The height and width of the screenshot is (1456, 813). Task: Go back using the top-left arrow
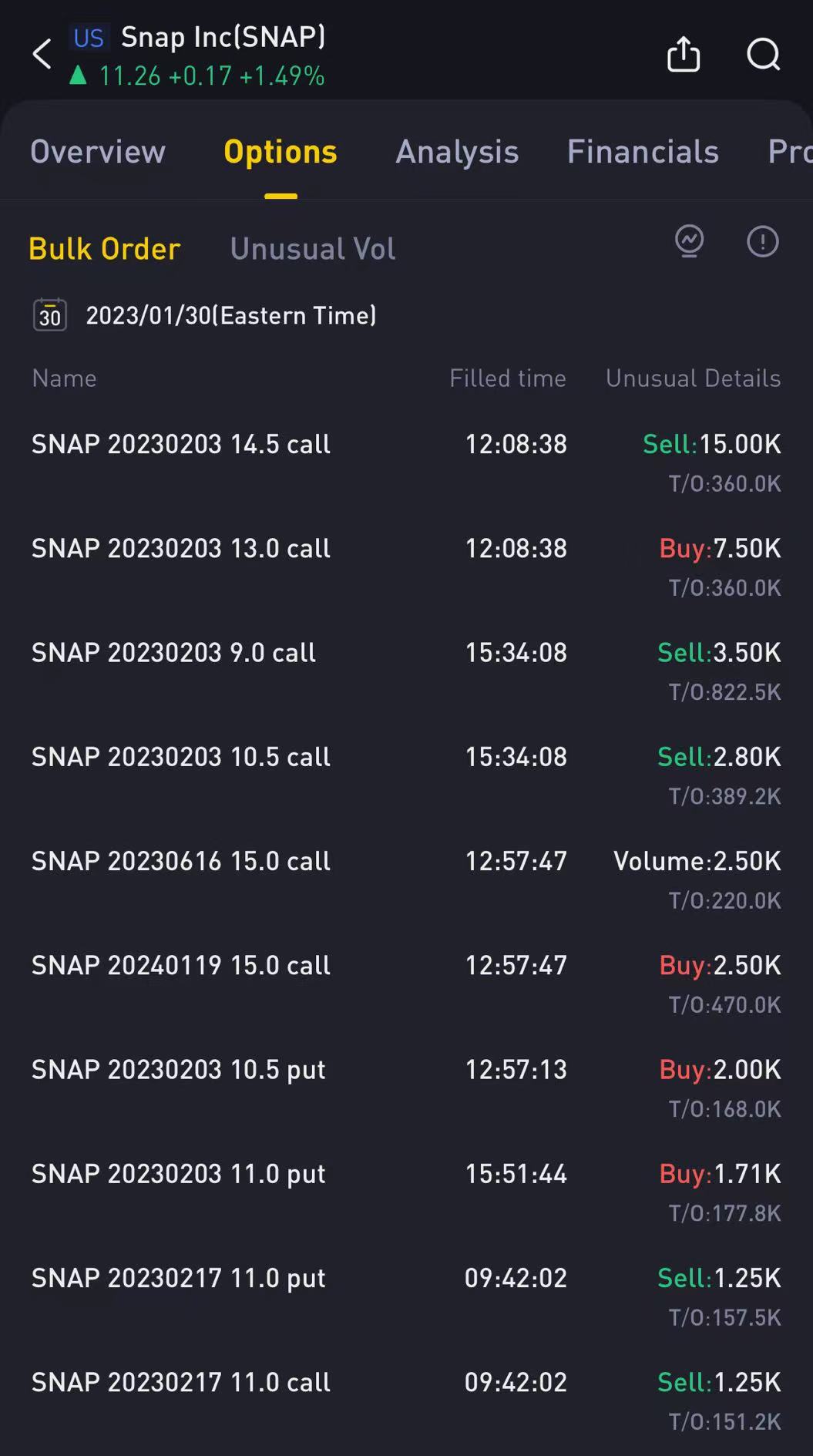[x=42, y=55]
